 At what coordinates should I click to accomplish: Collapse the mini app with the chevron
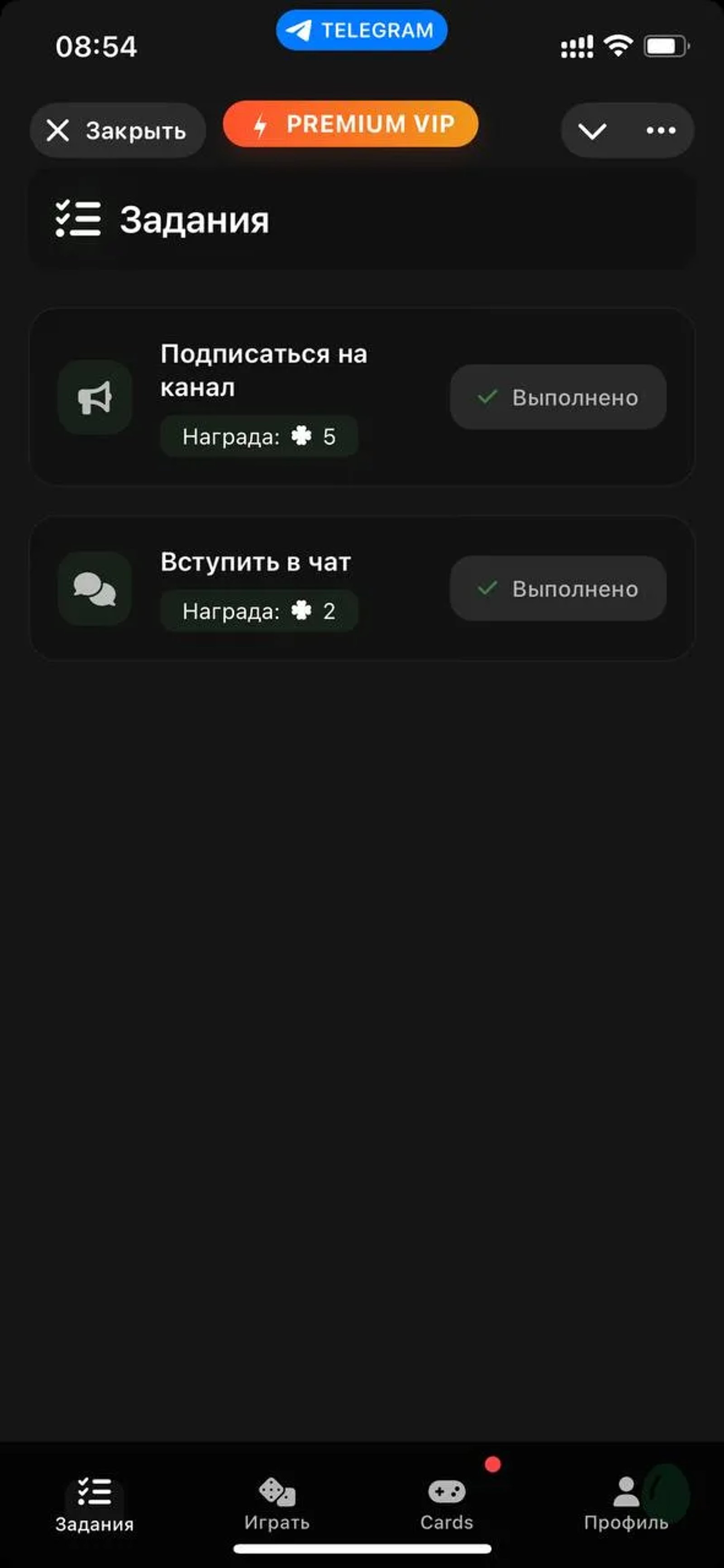592,130
